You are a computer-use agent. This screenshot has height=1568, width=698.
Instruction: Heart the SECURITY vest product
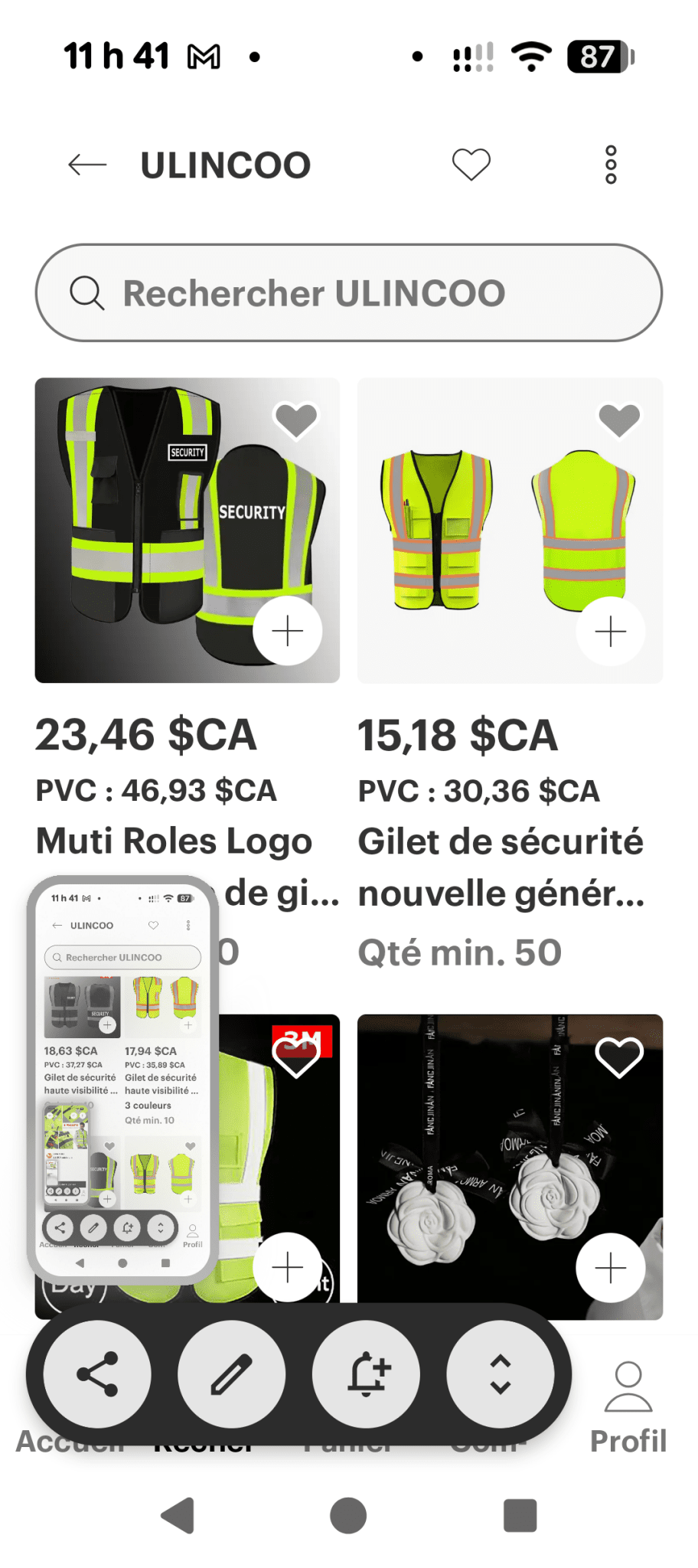[x=295, y=420]
